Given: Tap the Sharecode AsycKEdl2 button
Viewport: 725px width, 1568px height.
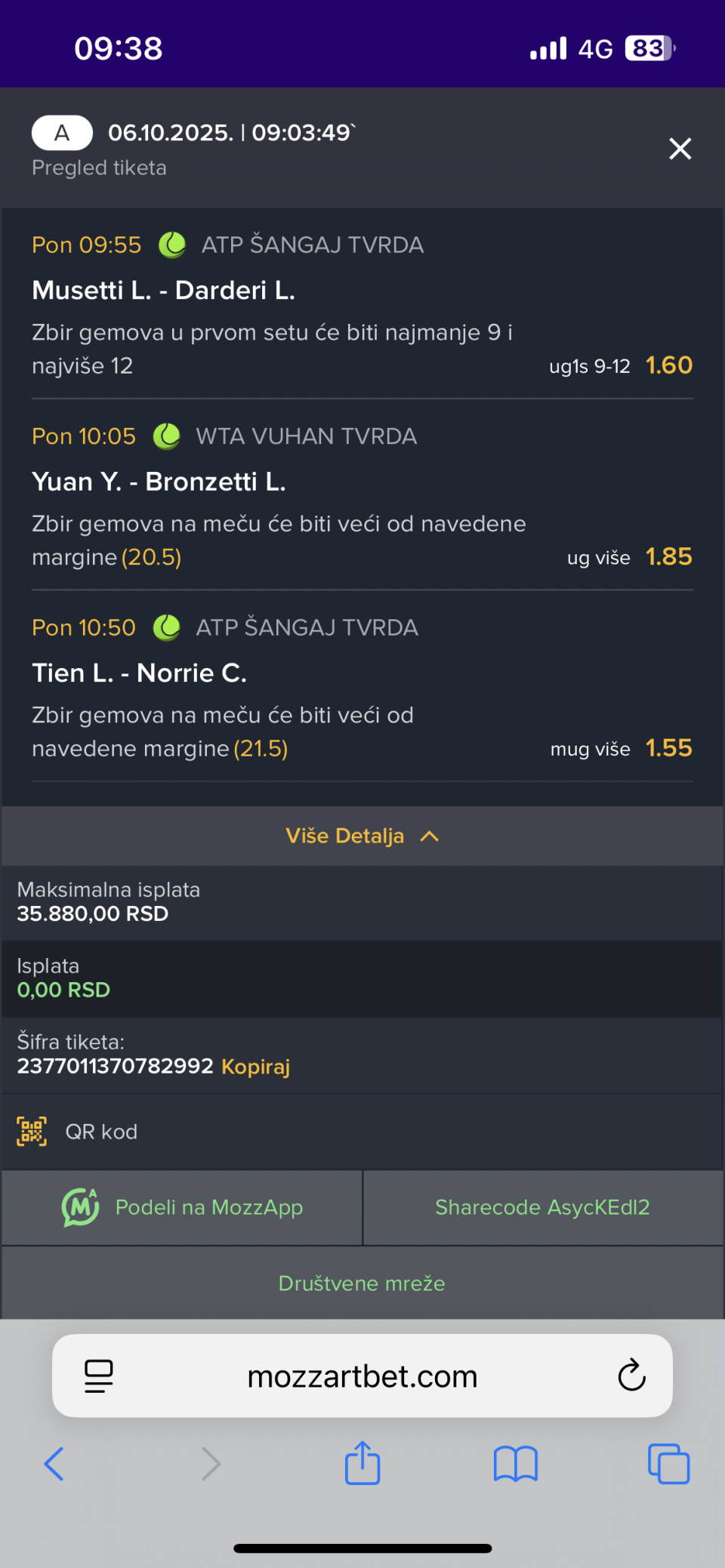Looking at the screenshot, I should pos(542,1207).
